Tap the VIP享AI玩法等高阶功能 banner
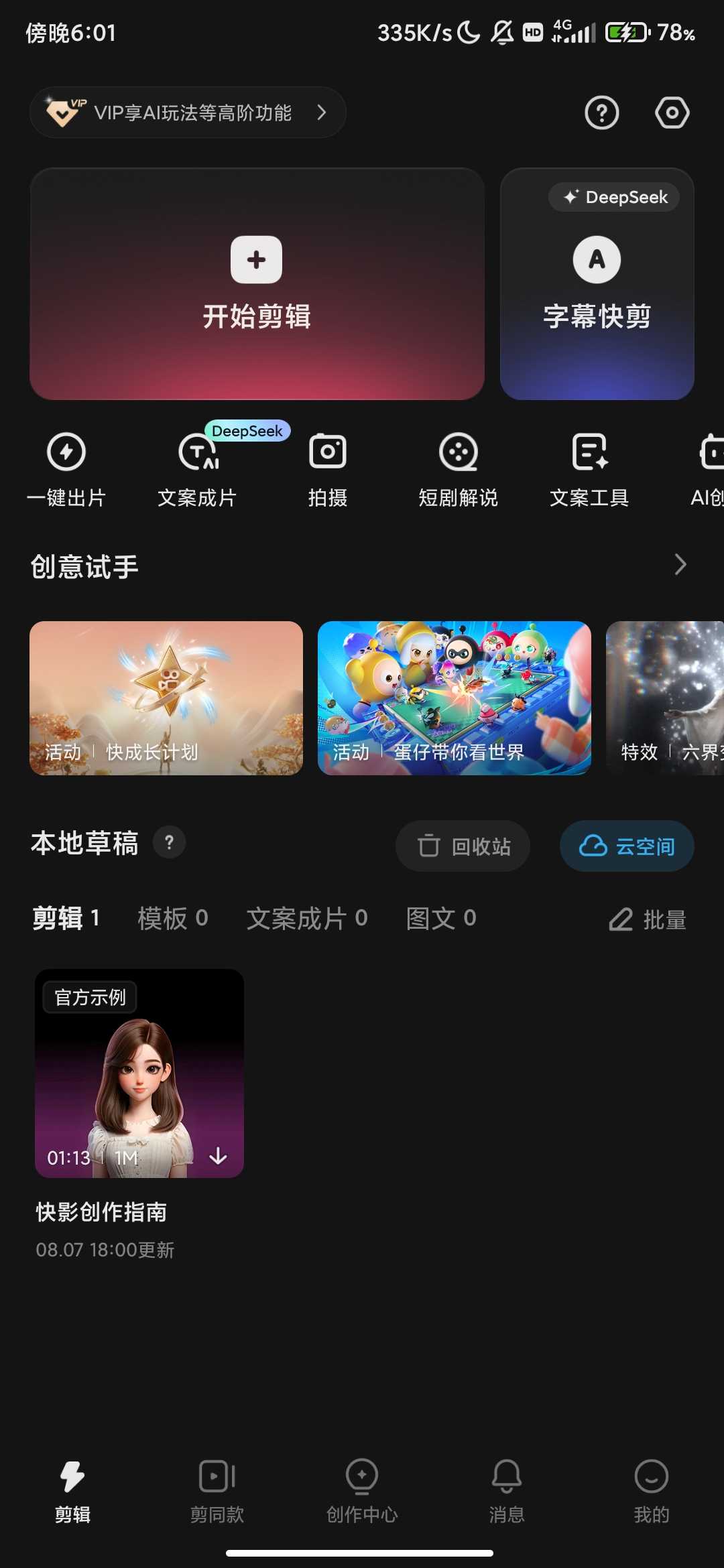724x1568 pixels. click(188, 113)
